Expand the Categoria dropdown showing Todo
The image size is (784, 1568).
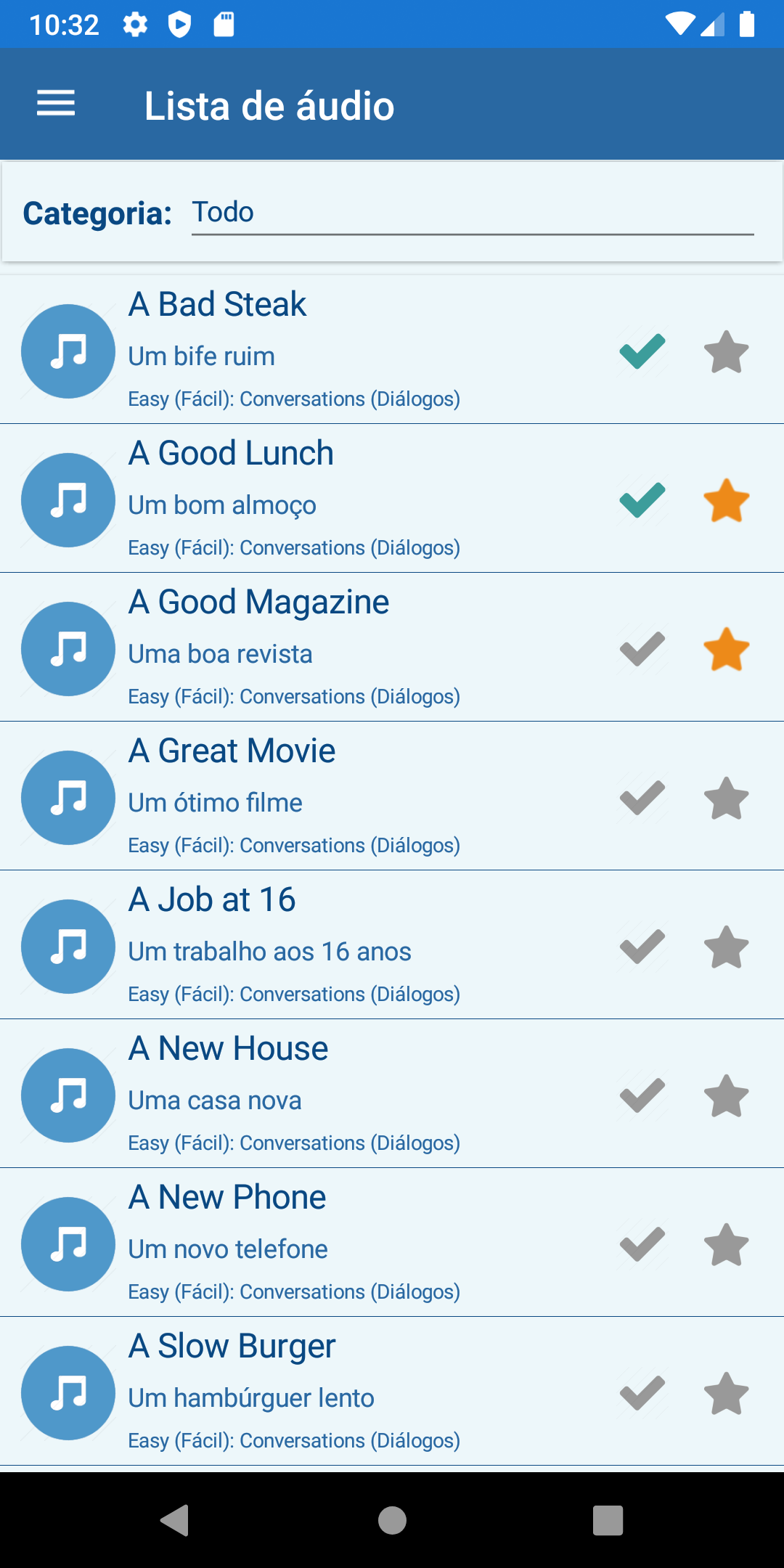tap(472, 213)
